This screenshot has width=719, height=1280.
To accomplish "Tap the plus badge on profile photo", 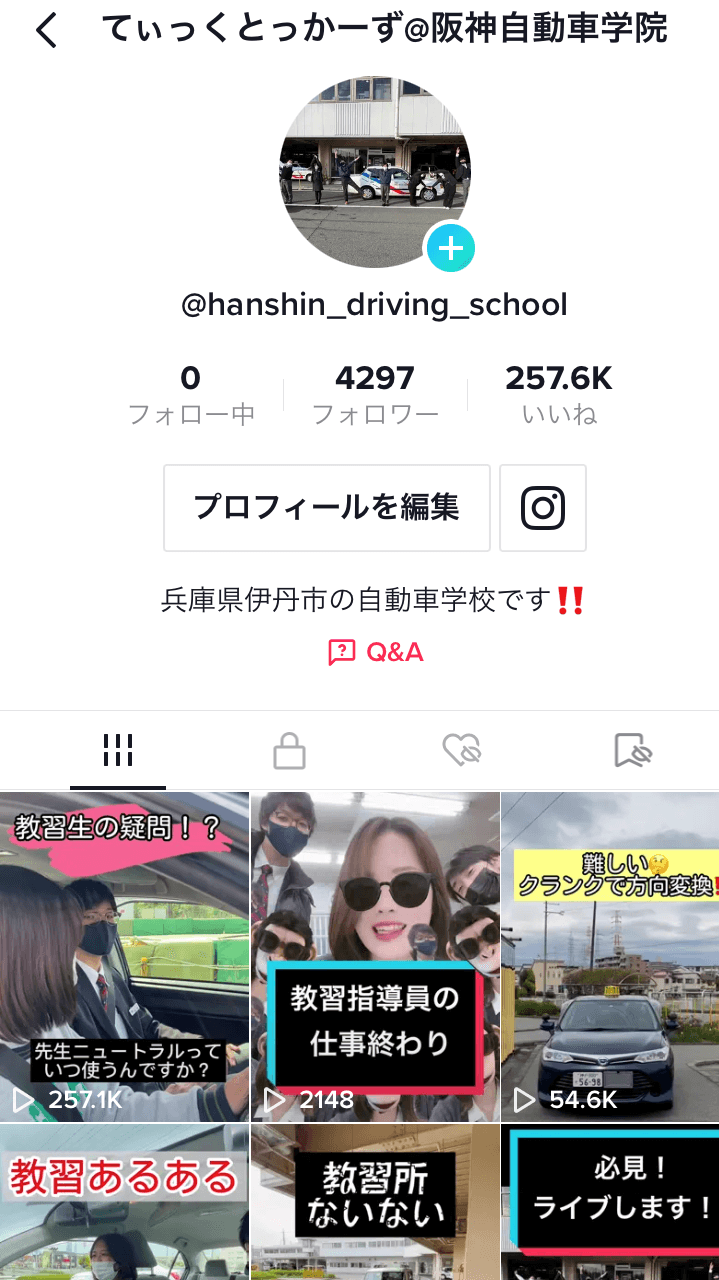I will 451,248.
